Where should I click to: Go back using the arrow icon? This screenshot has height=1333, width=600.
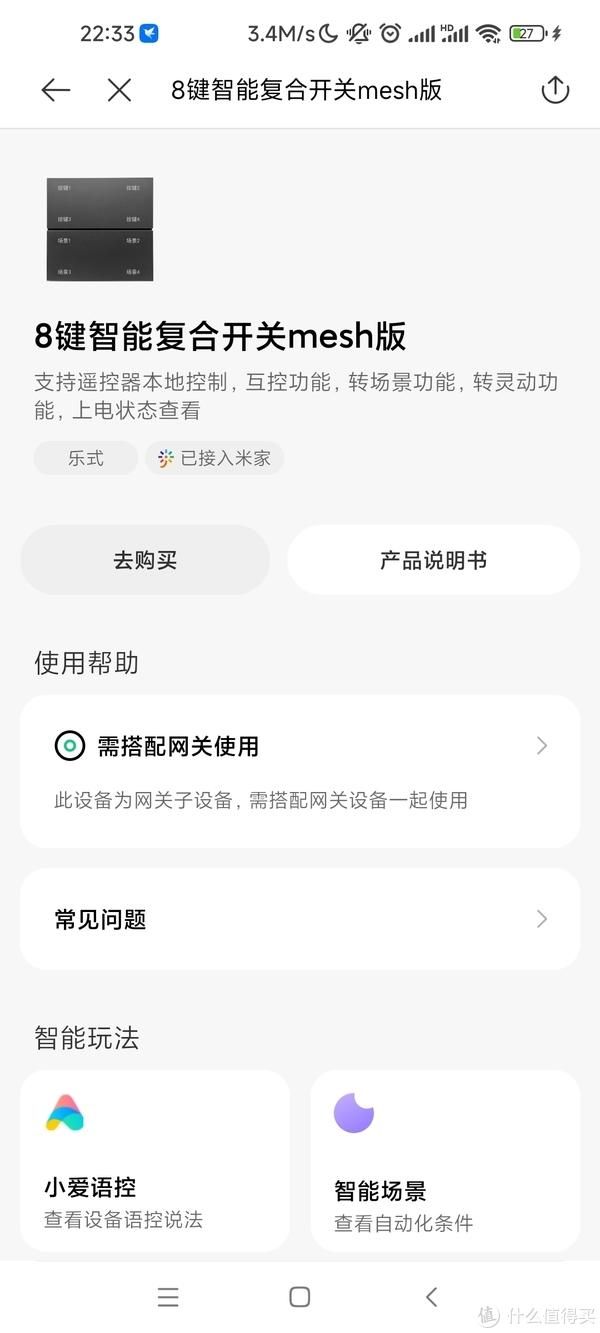(56, 90)
